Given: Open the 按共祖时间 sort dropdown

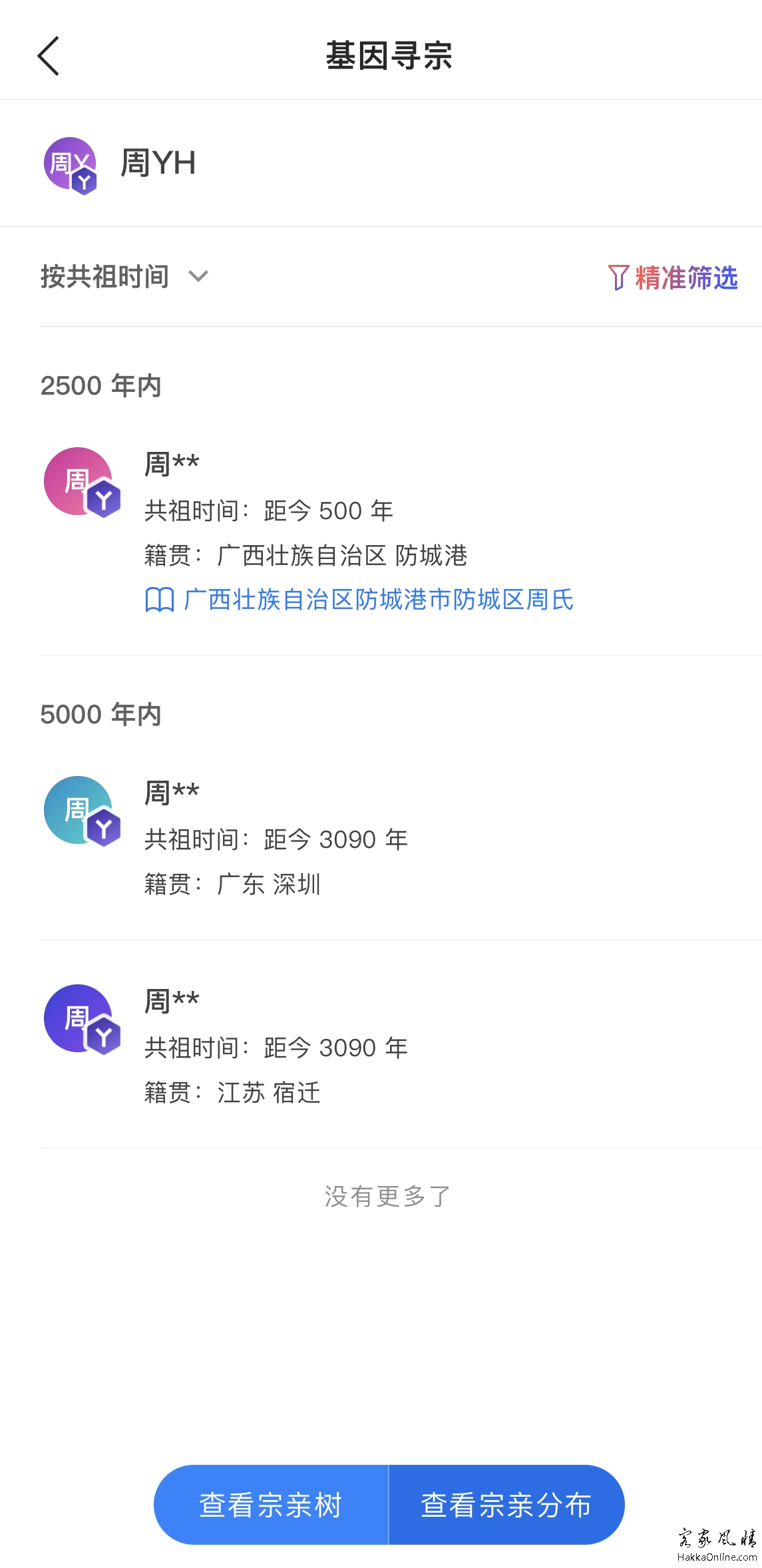Looking at the screenshot, I should (x=124, y=276).
